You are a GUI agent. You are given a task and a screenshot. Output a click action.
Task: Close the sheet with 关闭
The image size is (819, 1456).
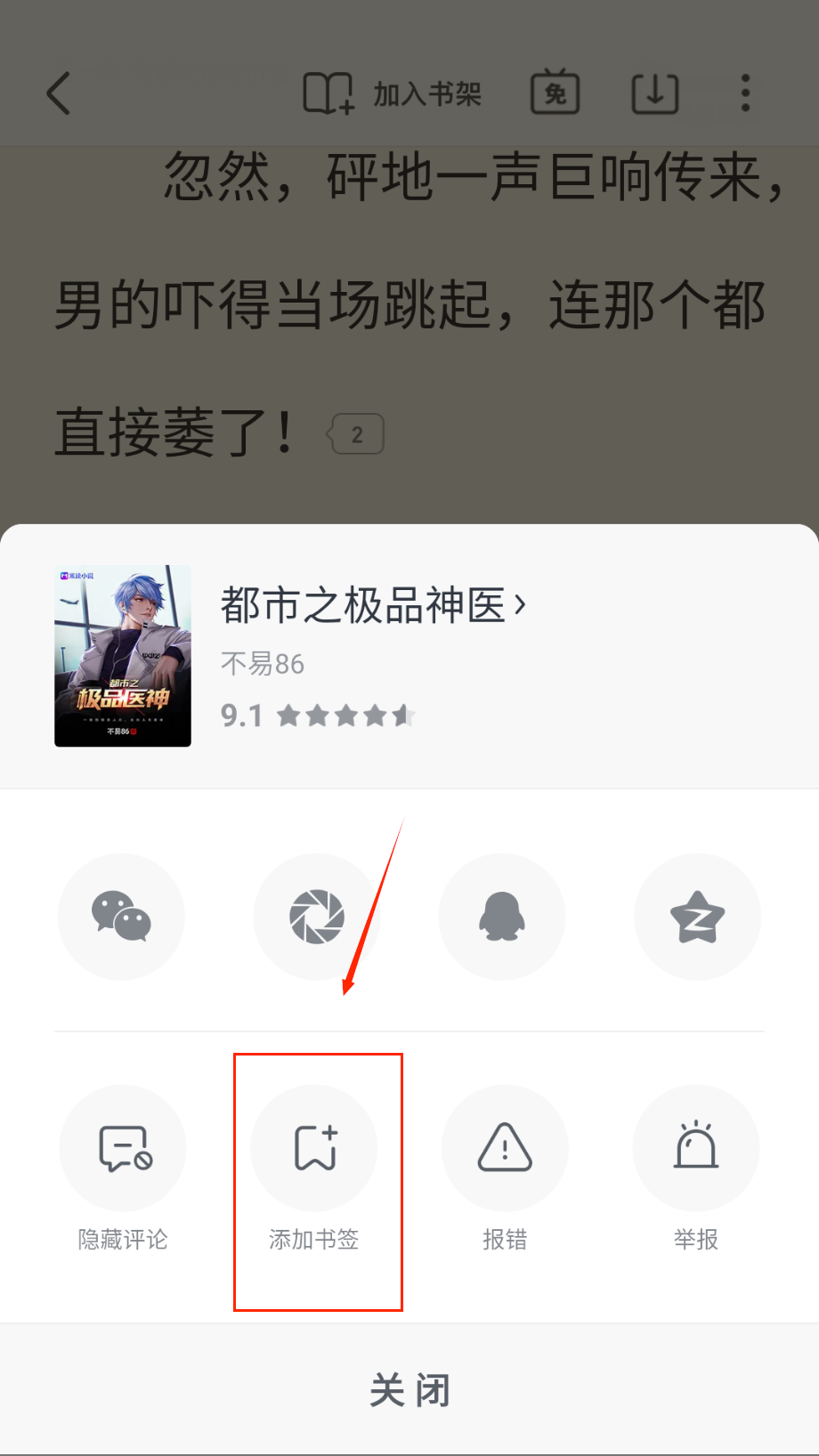click(409, 1390)
